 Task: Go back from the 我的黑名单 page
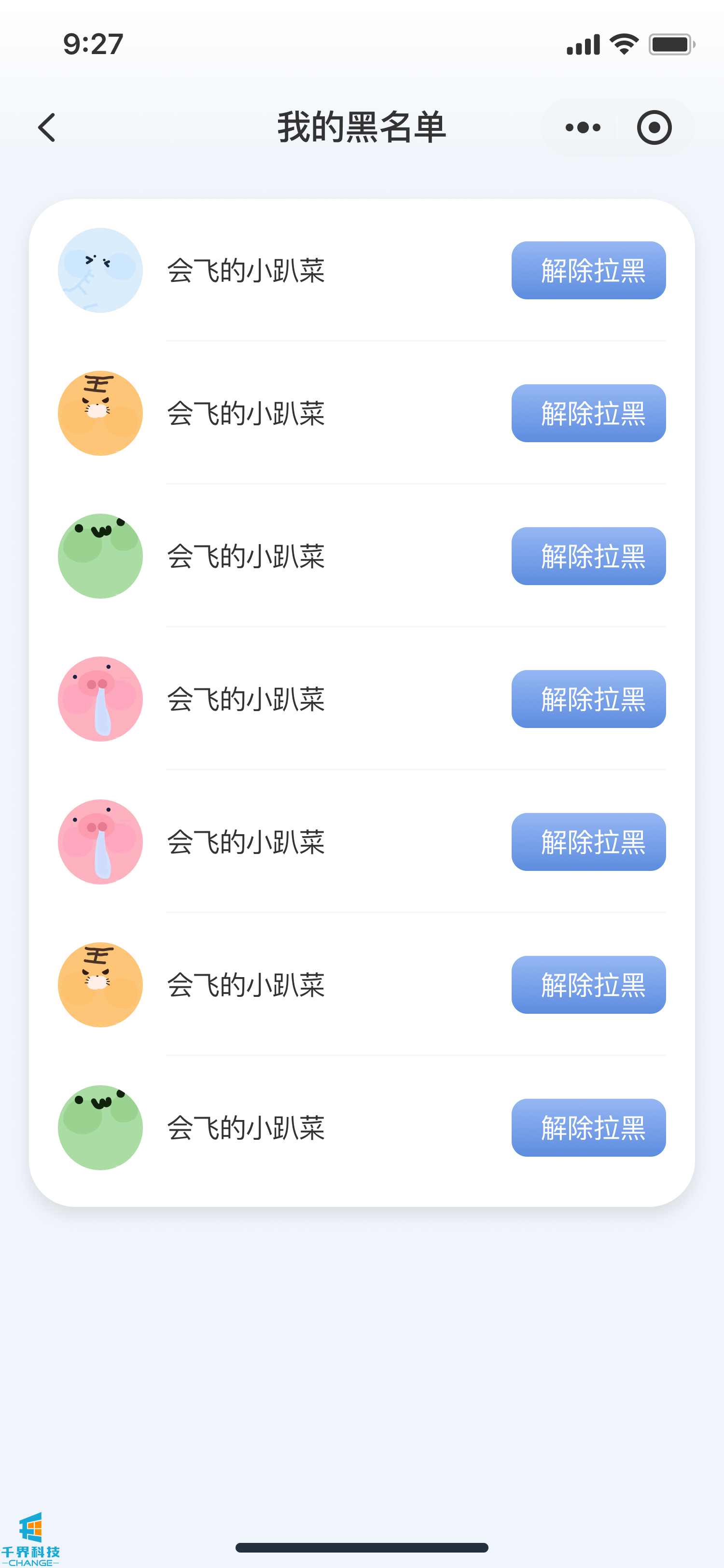pyautogui.click(x=47, y=127)
